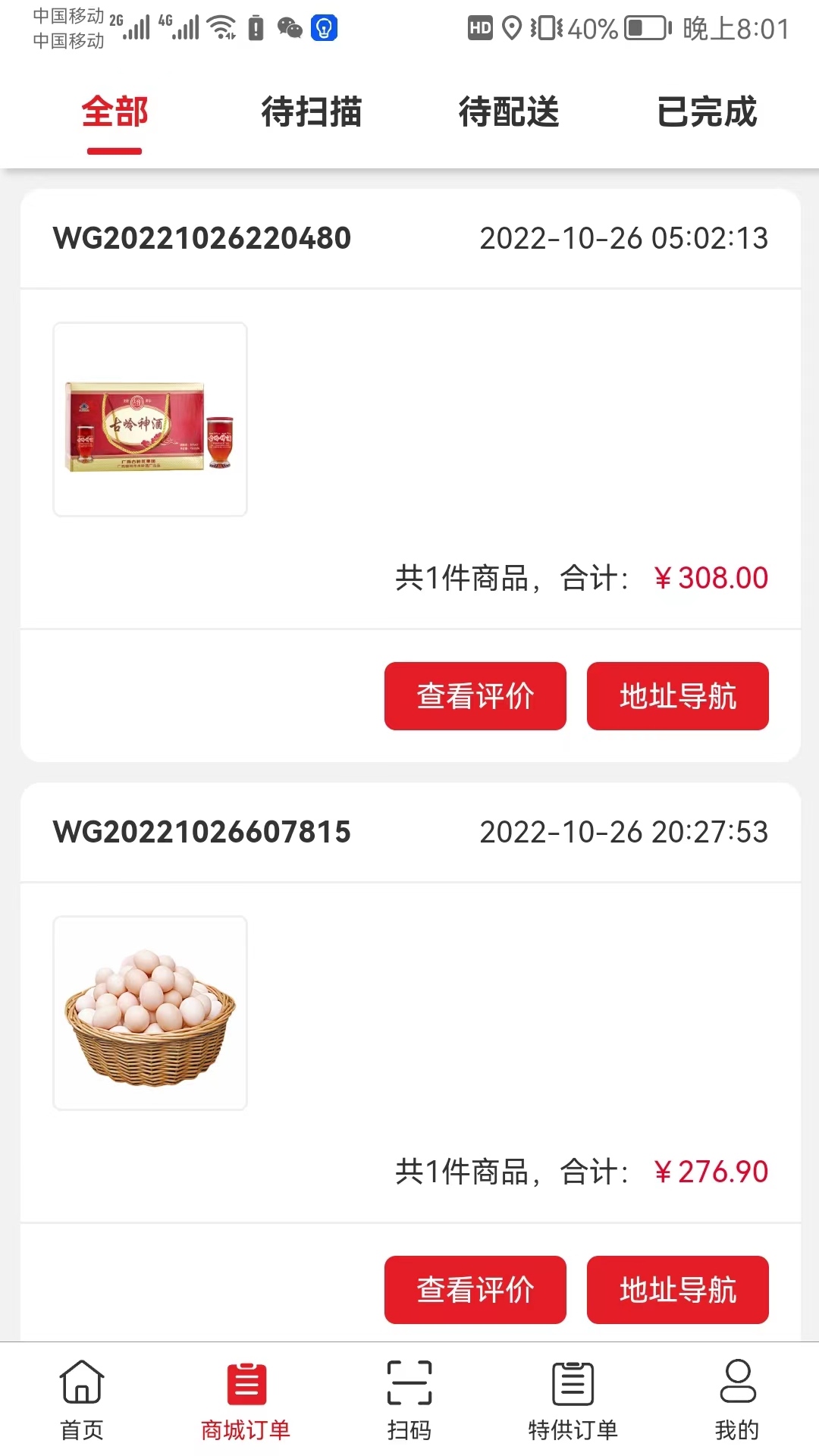Tap order number WG20221026220480

[x=201, y=238]
